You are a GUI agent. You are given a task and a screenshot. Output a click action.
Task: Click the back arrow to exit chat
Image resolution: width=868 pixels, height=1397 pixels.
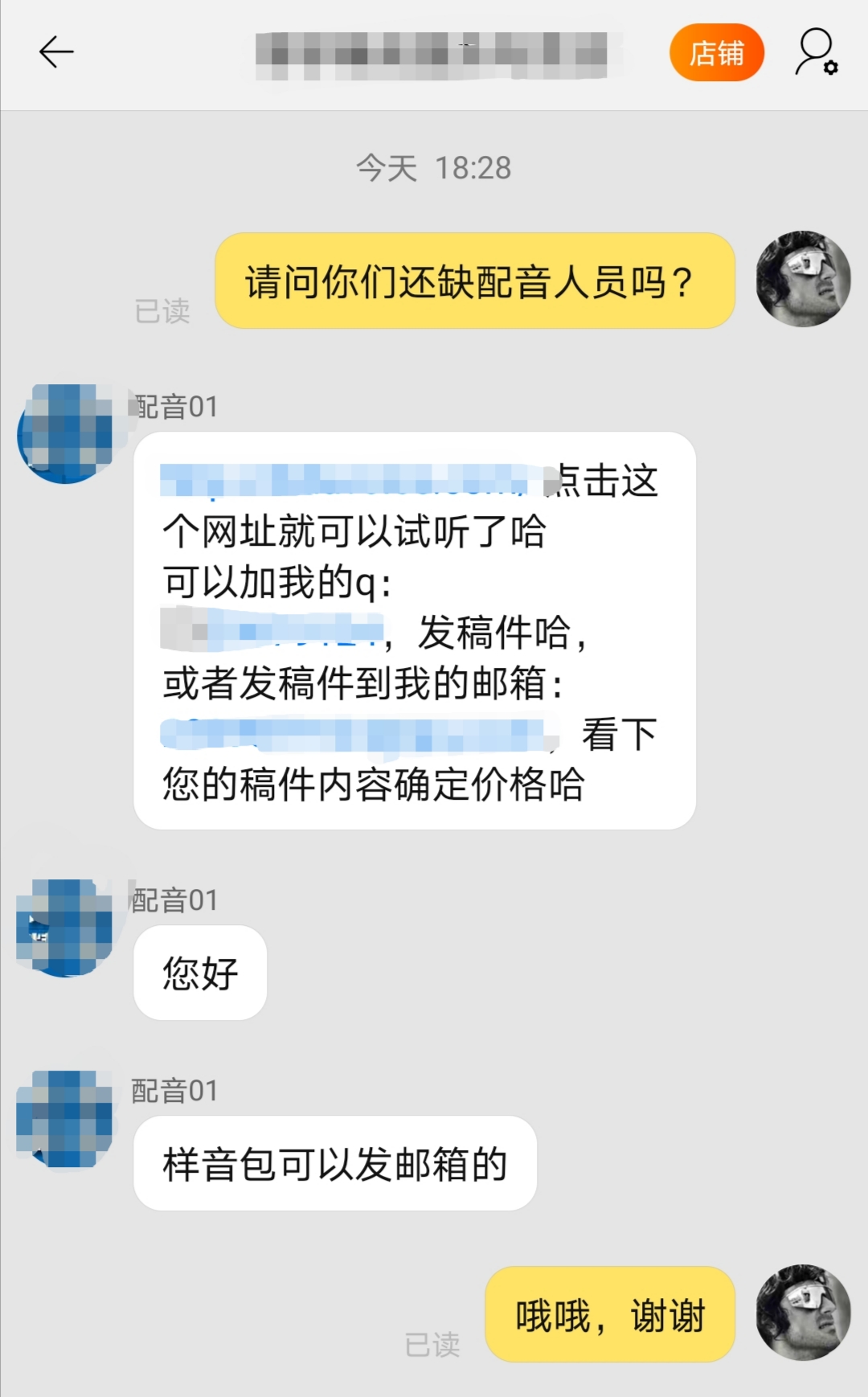pos(56,53)
